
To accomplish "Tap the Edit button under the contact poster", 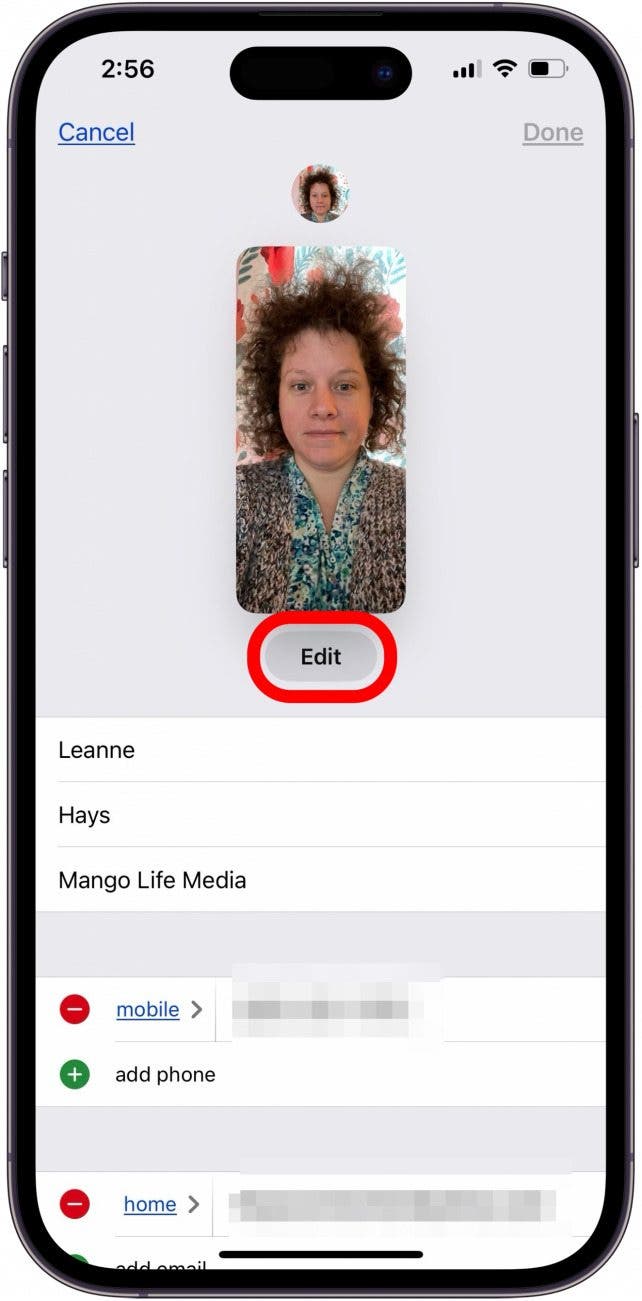I will point(321,657).
